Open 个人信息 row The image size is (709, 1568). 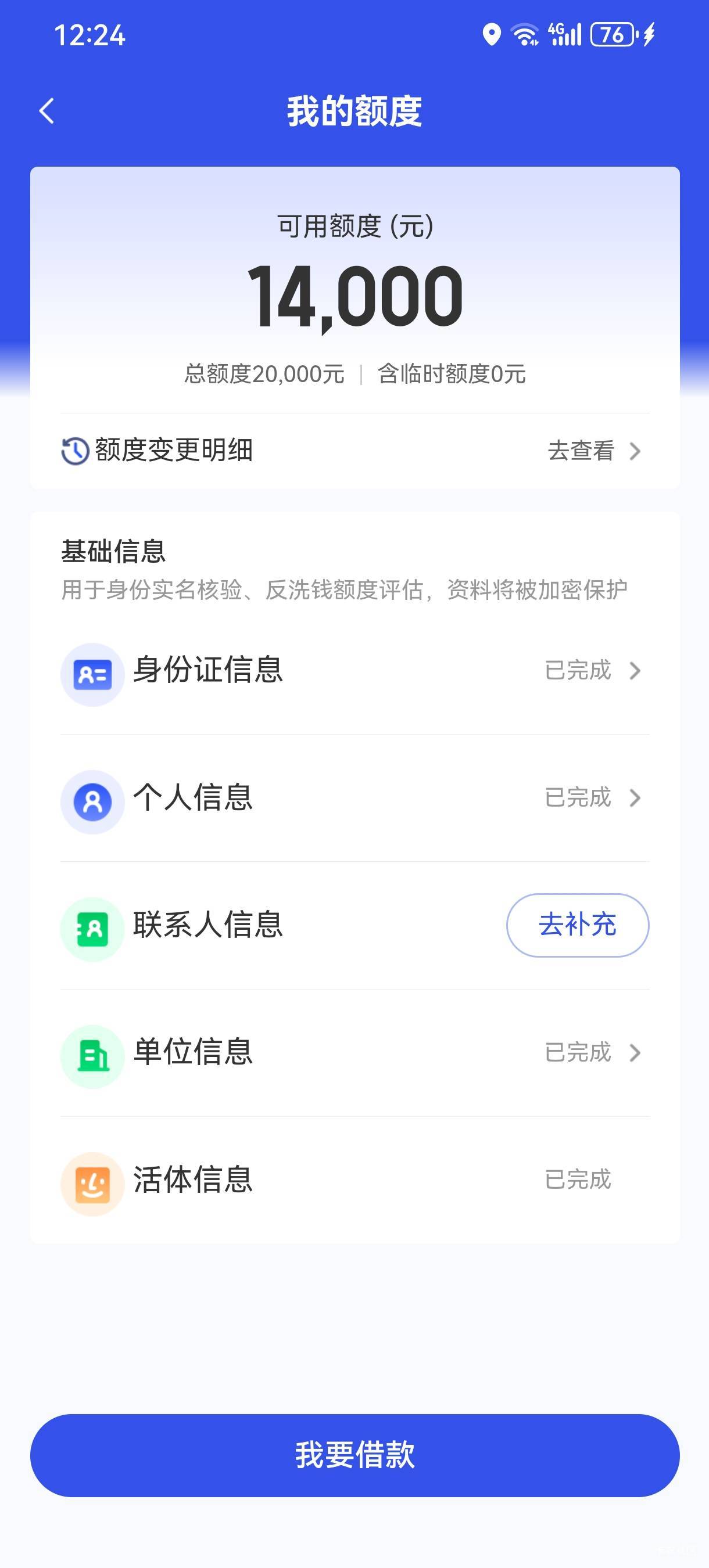tap(354, 797)
